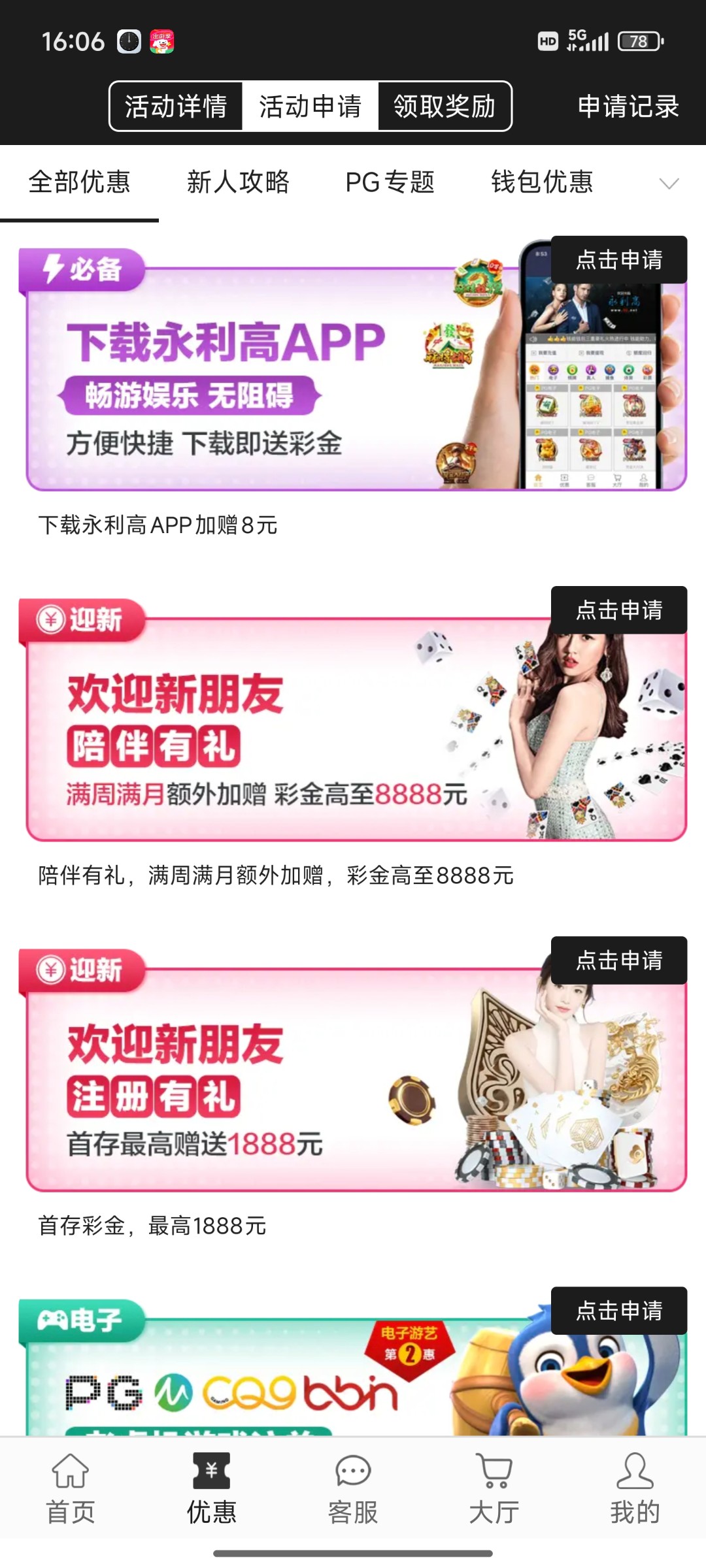Viewport: 706px width, 1568px height.
Task: Tap 点击申请 on the 注册有礼 promotion
Action: click(618, 960)
